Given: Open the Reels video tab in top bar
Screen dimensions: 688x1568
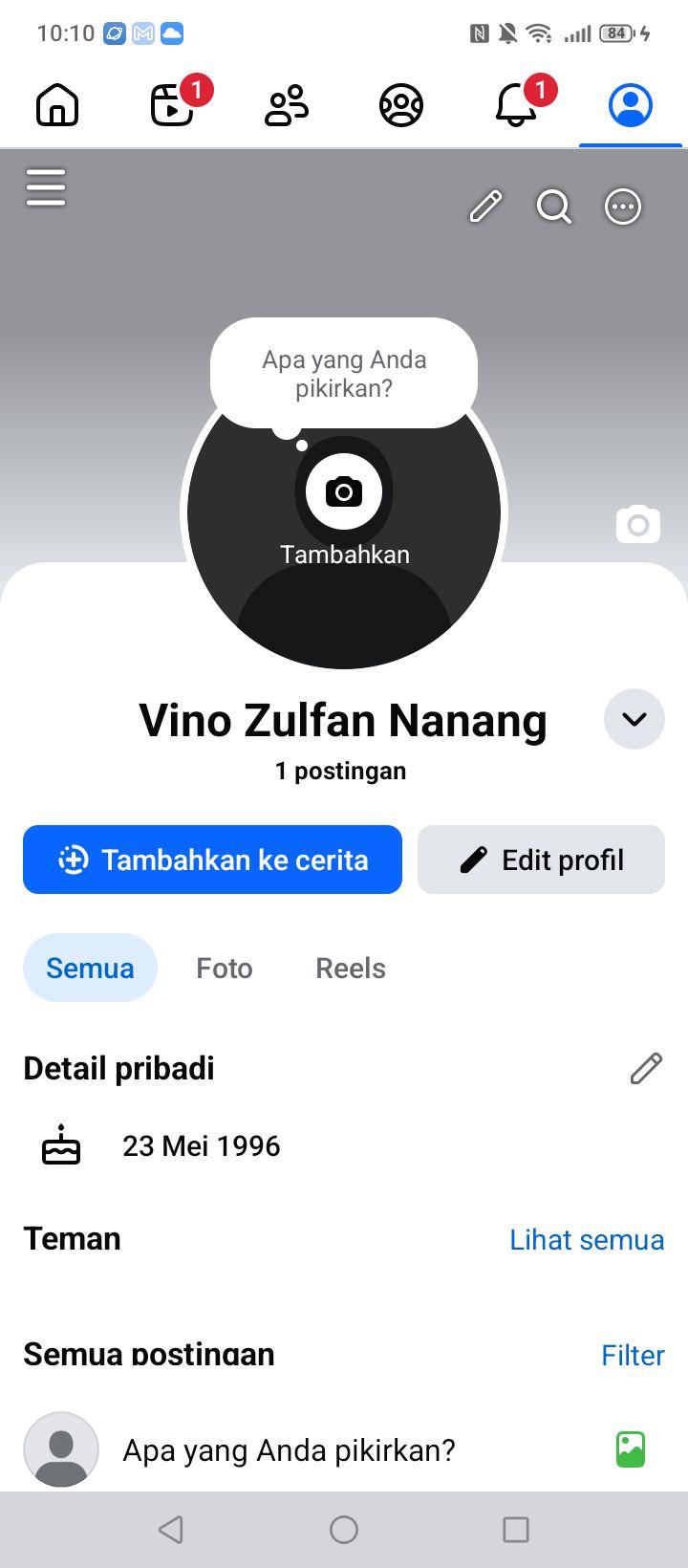Looking at the screenshot, I should (174, 105).
